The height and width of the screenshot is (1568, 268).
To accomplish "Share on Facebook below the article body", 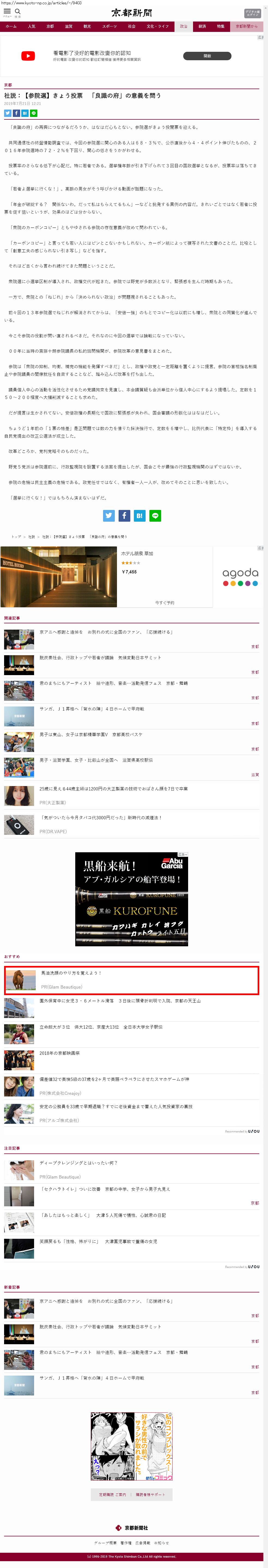I will coord(124,516).
